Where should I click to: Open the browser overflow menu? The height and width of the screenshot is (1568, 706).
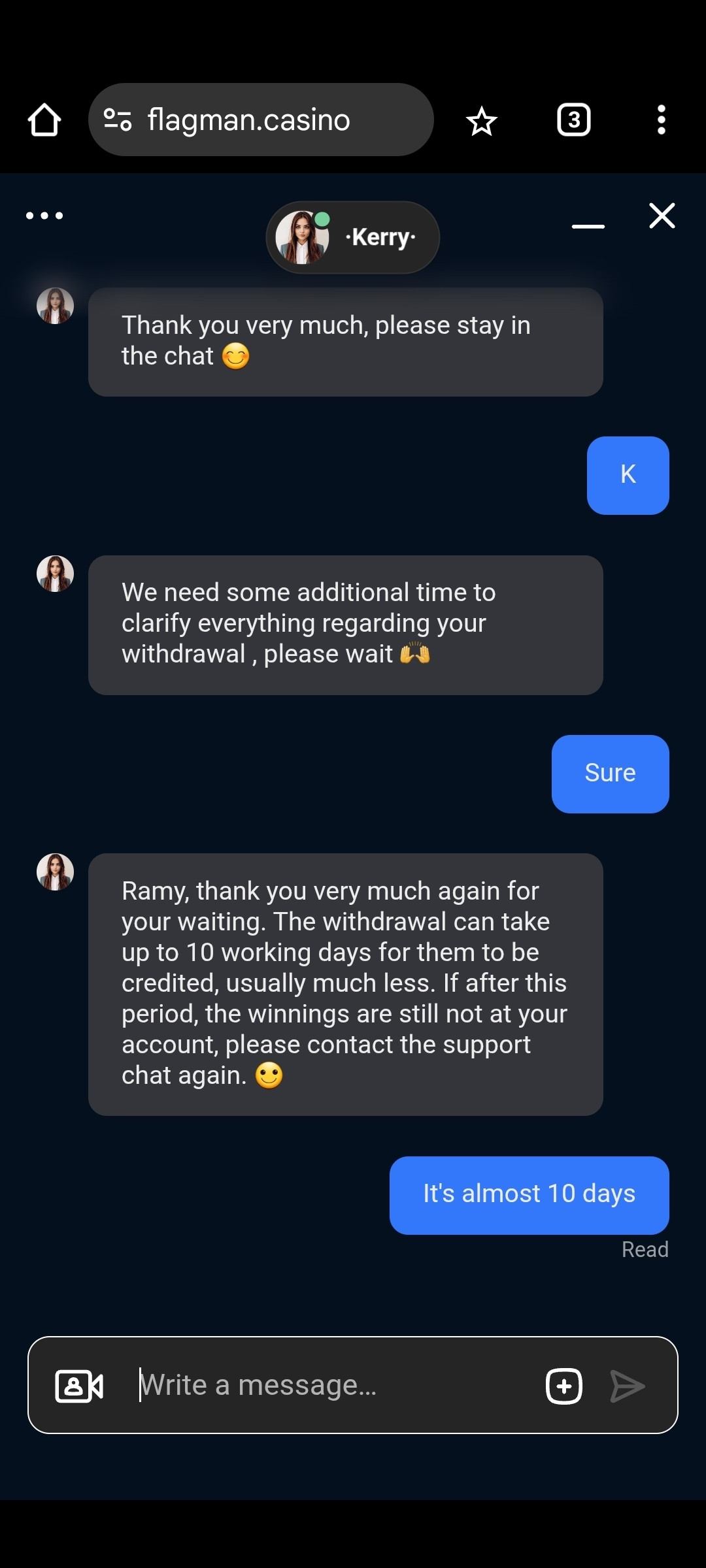(x=662, y=120)
